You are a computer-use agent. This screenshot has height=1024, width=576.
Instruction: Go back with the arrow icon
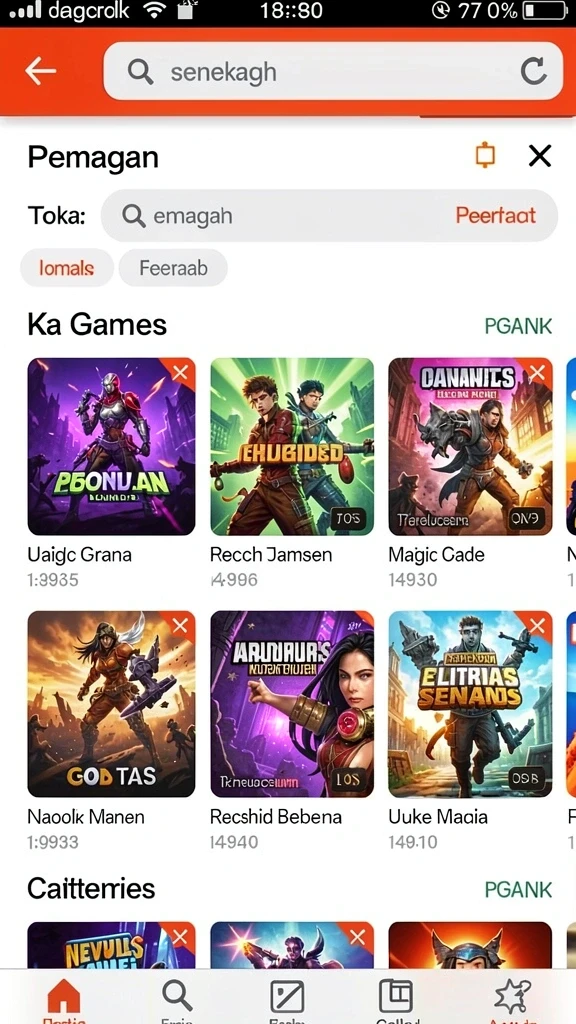point(40,71)
